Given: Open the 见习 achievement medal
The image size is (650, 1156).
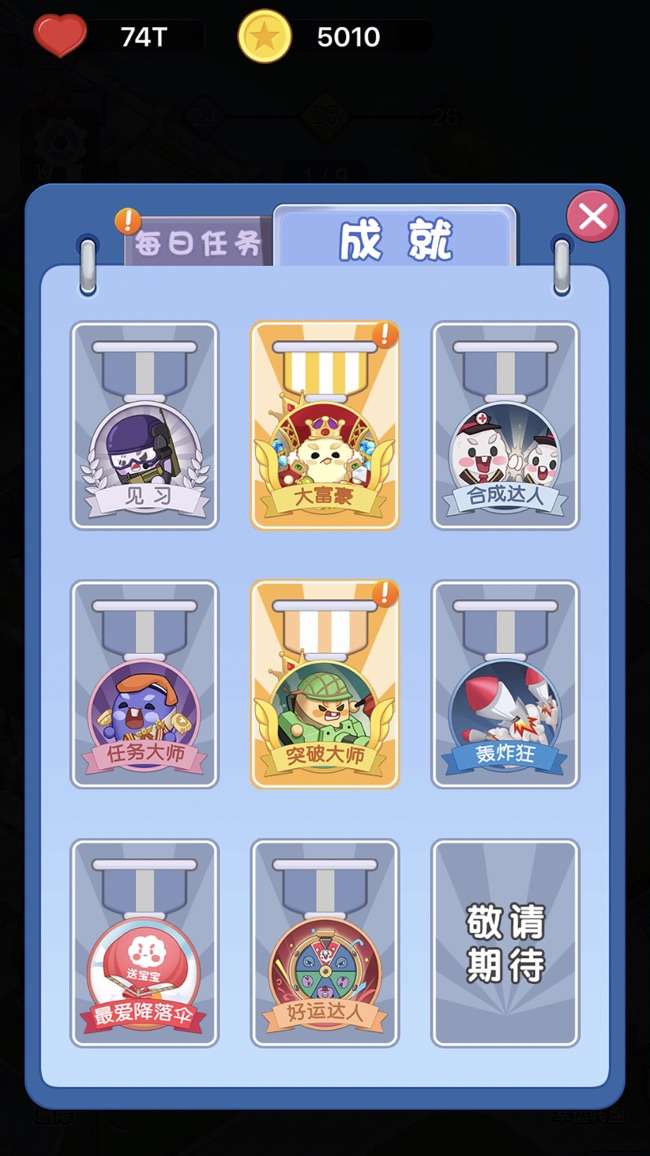Looking at the screenshot, I should [144, 425].
